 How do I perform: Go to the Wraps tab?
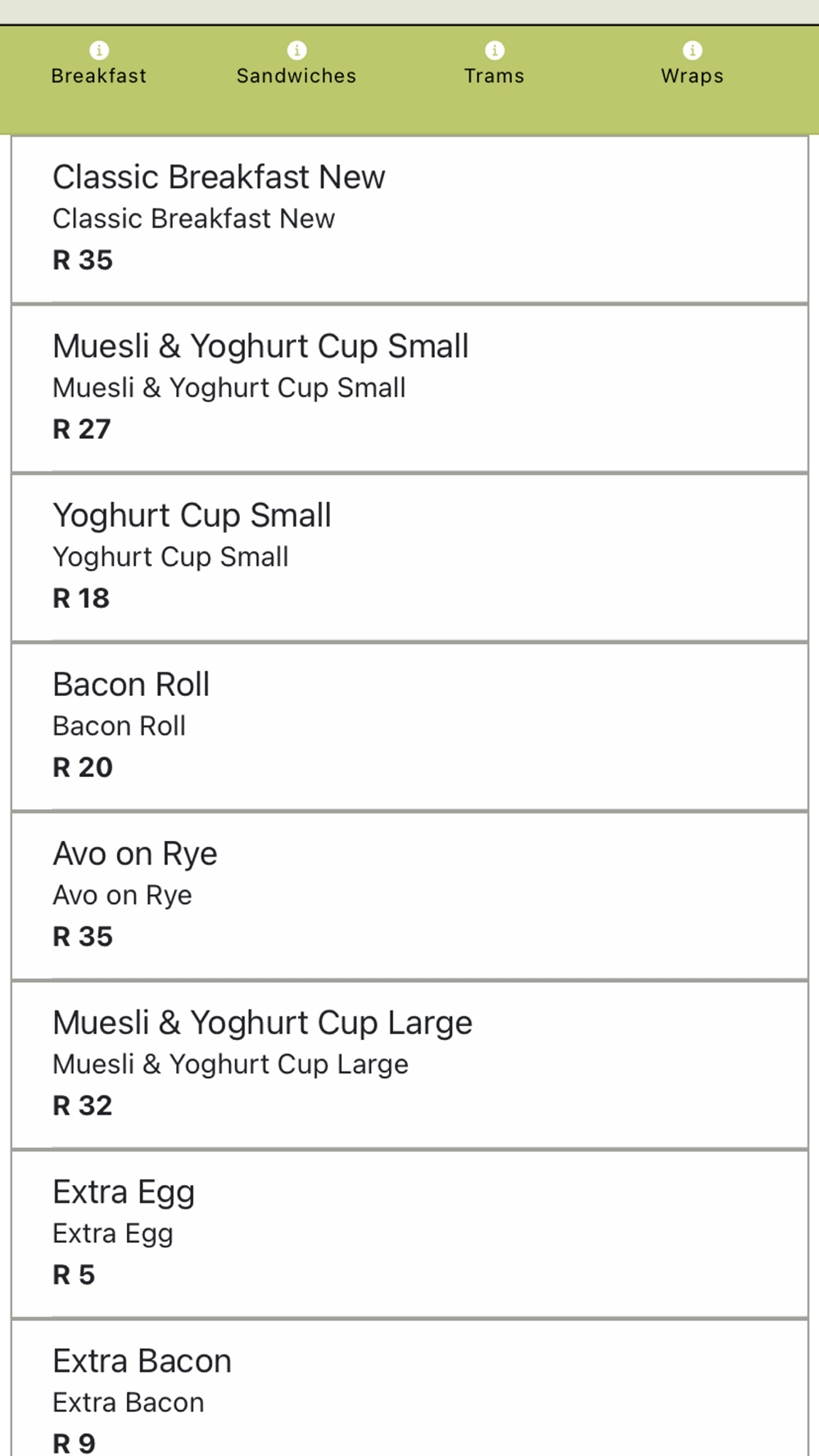click(693, 65)
